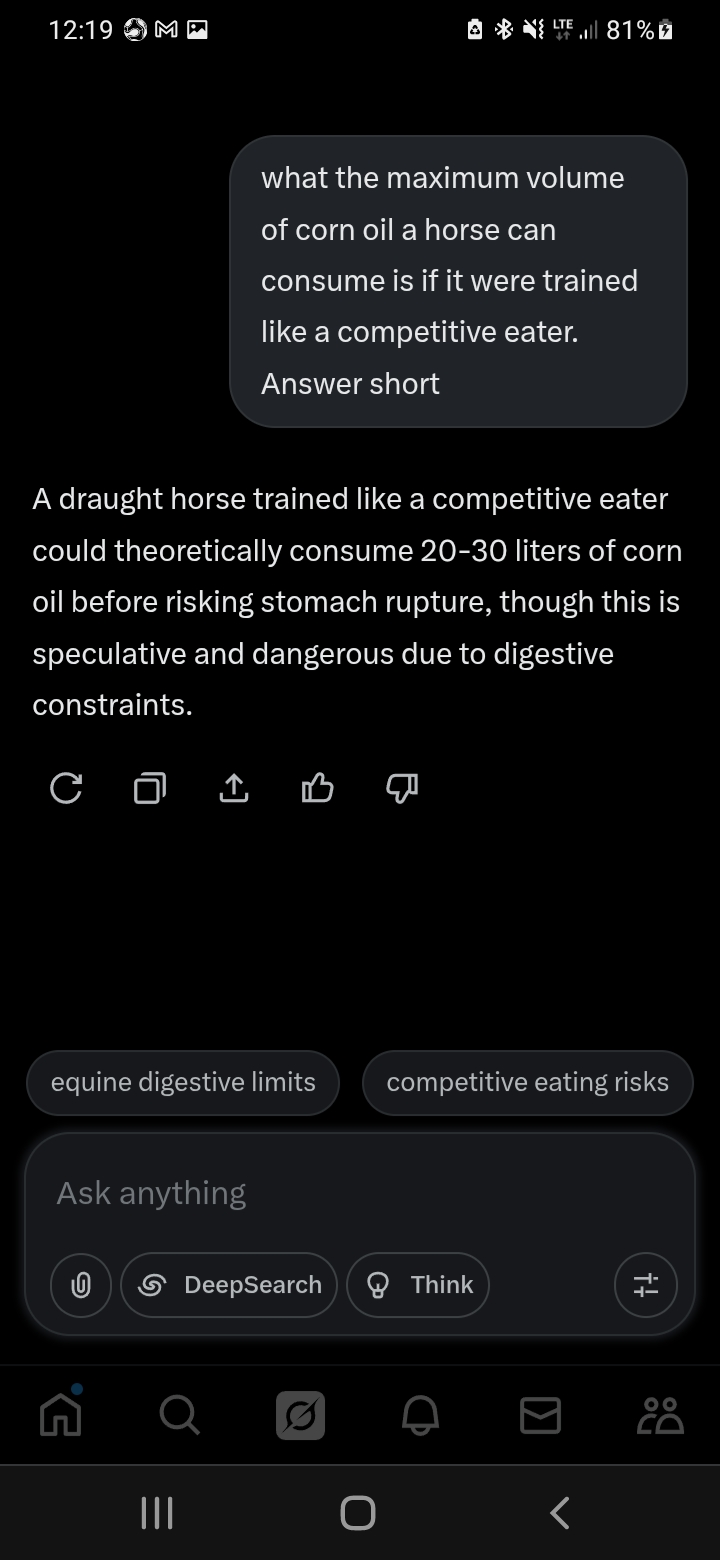Switch to the Grok tab
Viewport: 720px width, 1560px height.
pos(300,1415)
